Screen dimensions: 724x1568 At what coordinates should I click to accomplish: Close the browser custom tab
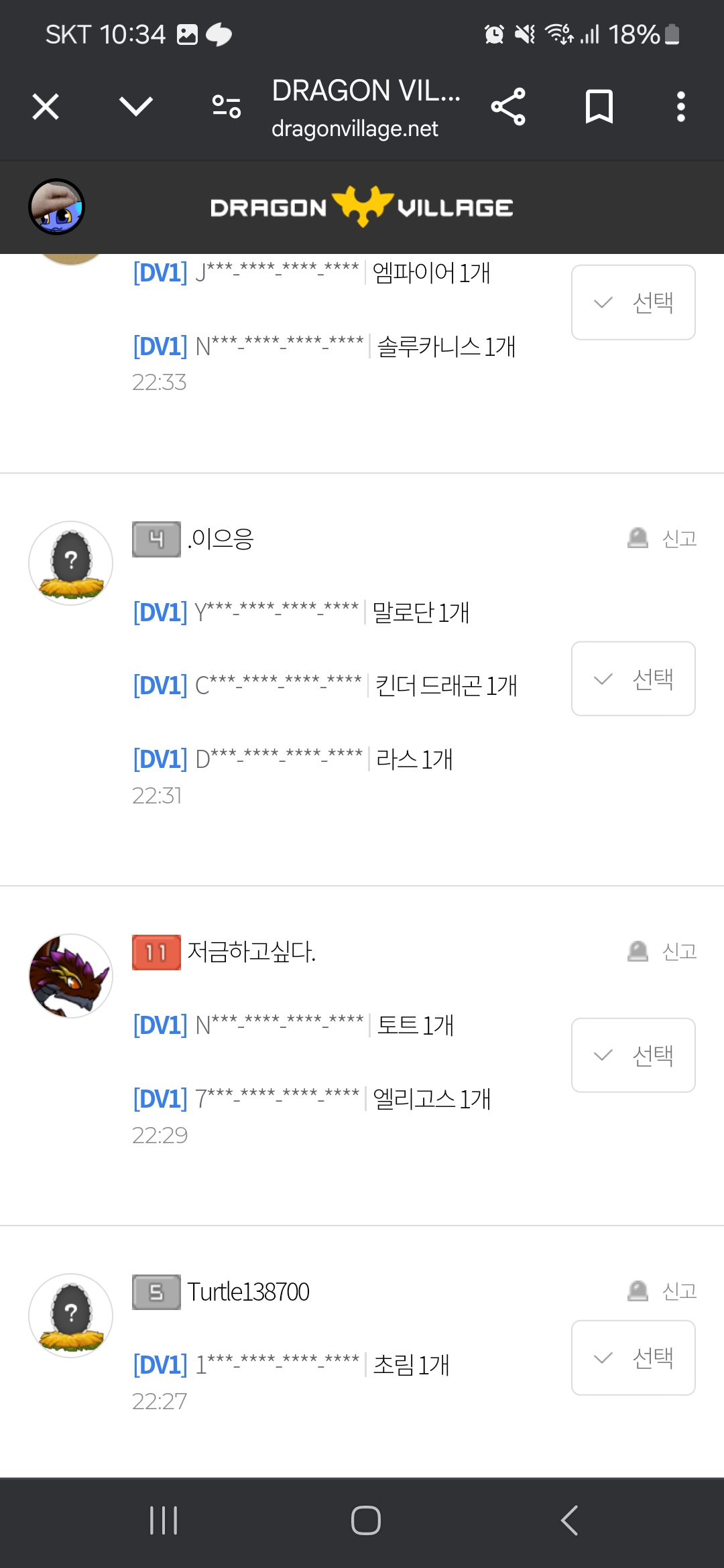[x=46, y=107]
